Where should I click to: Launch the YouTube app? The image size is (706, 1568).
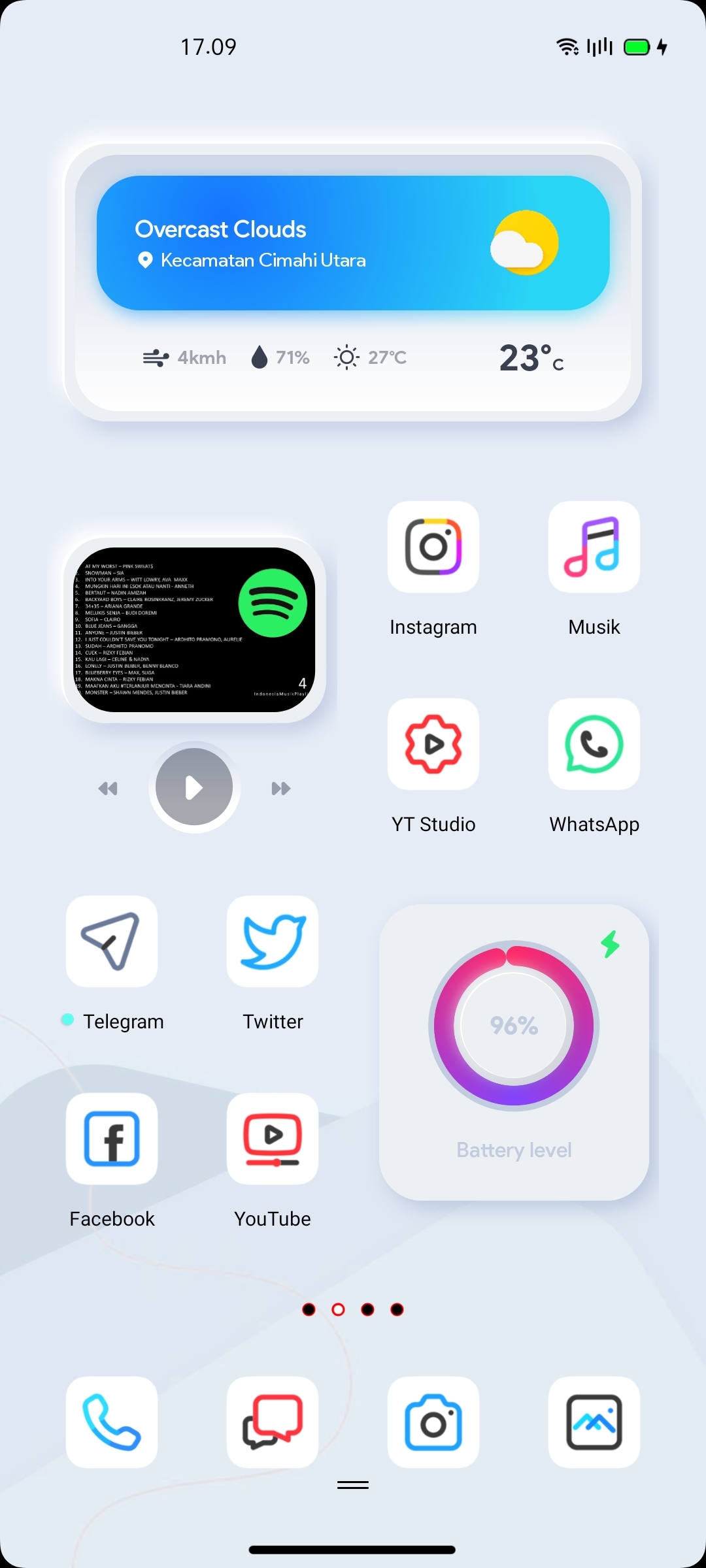(x=273, y=1139)
